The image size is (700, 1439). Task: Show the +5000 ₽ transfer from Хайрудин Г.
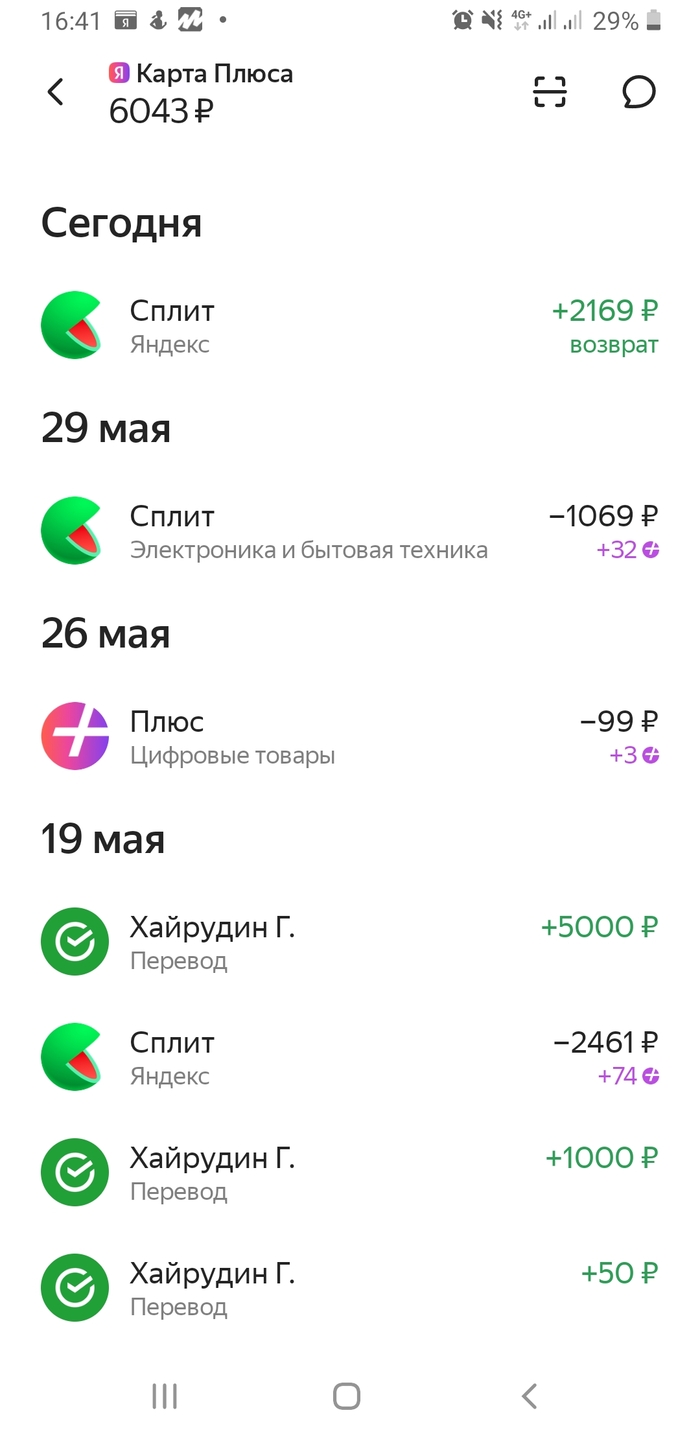[349, 942]
